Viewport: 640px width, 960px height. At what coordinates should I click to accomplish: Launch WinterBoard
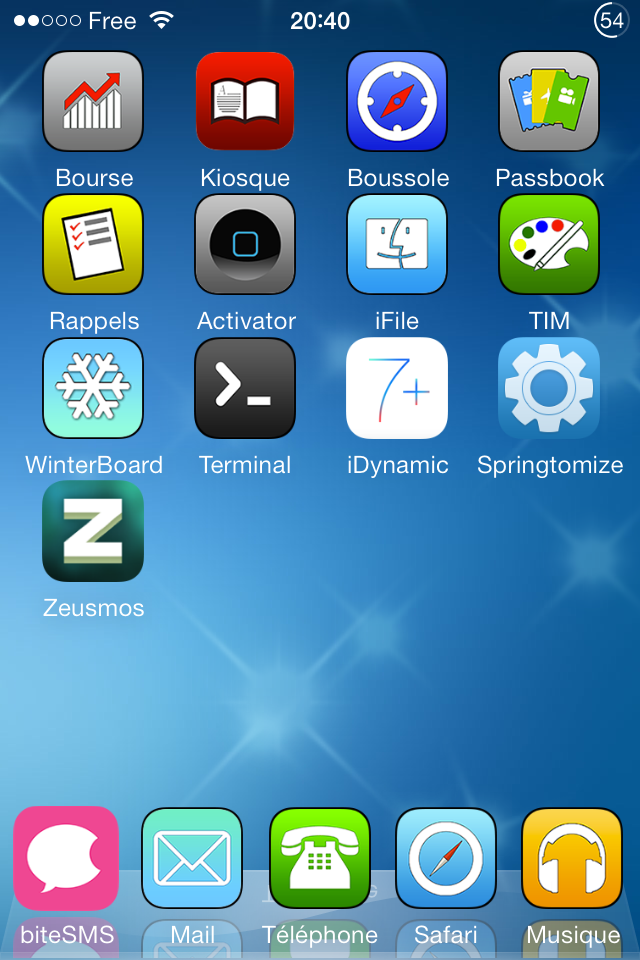[x=93, y=388]
